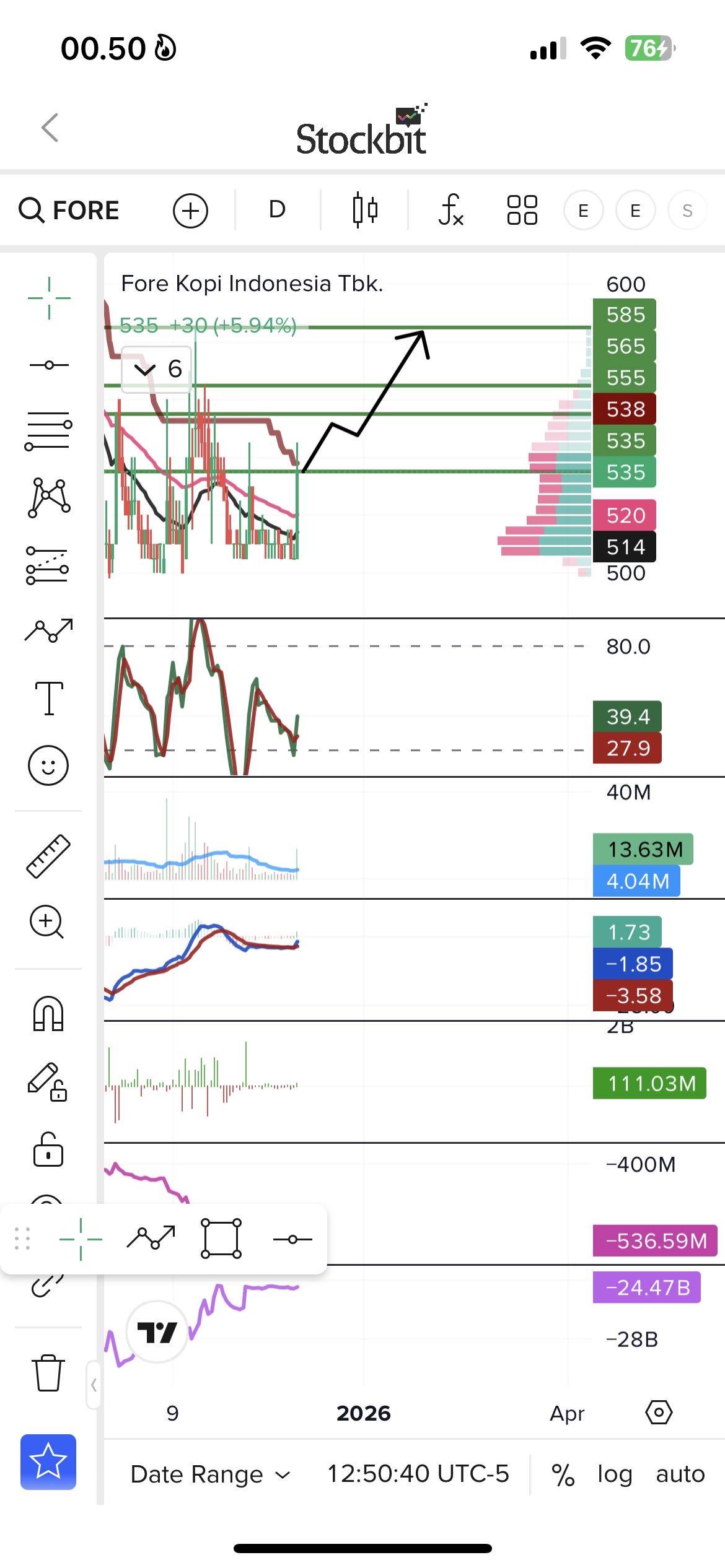Select the text drawing tool

(49, 699)
